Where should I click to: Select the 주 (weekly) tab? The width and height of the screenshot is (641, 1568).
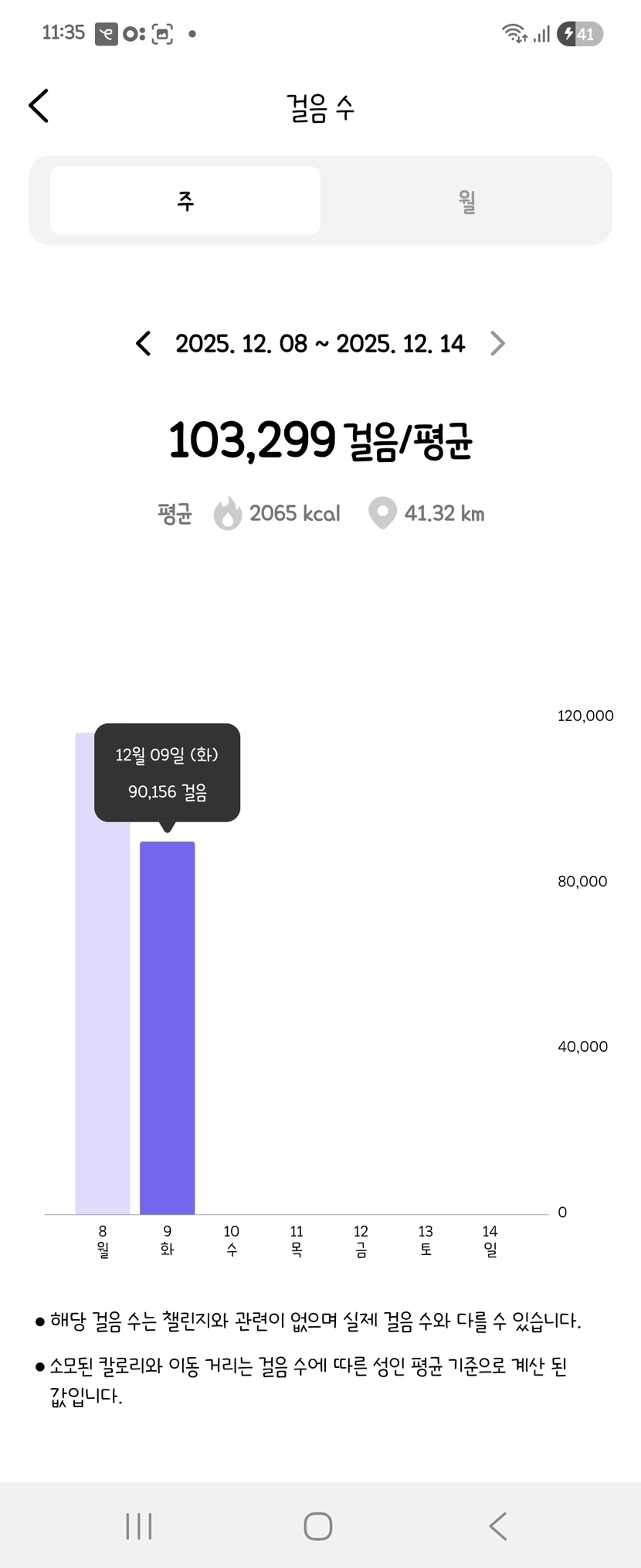[x=185, y=201]
